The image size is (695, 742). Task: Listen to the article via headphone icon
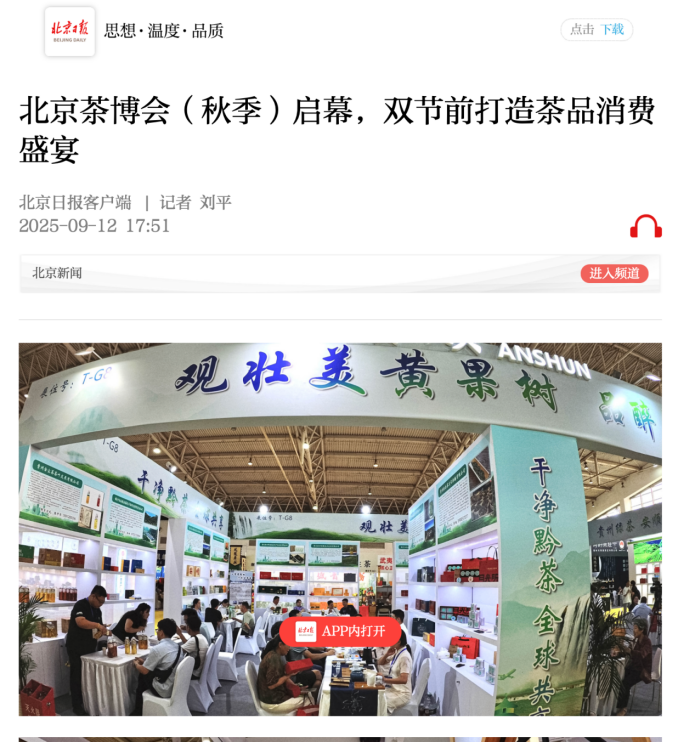tap(645, 227)
